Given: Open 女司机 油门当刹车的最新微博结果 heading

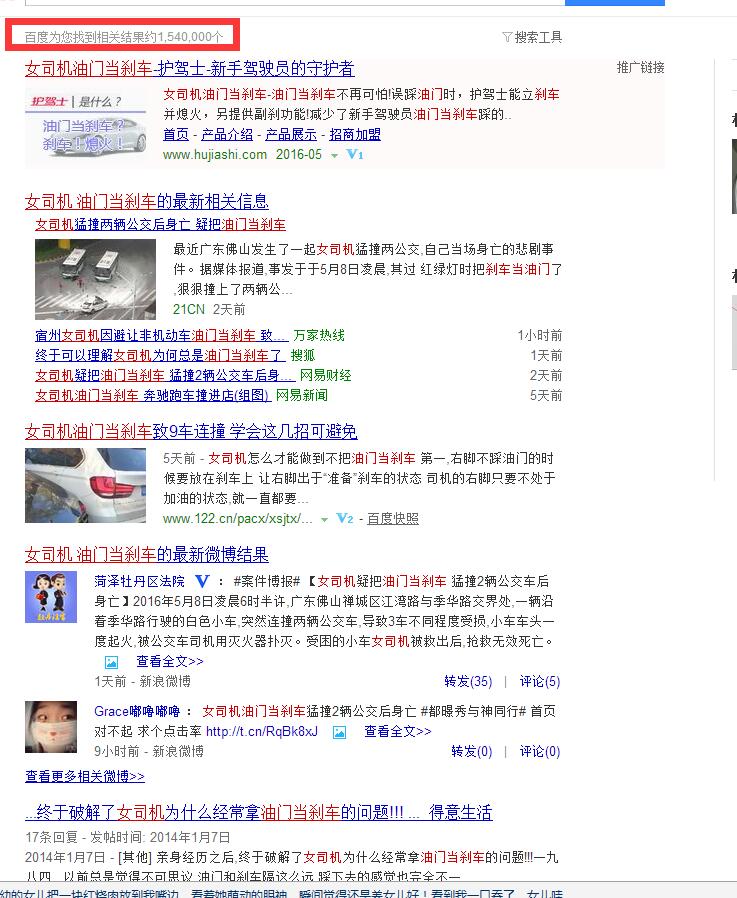Looking at the screenshot, I should [147, 555].
